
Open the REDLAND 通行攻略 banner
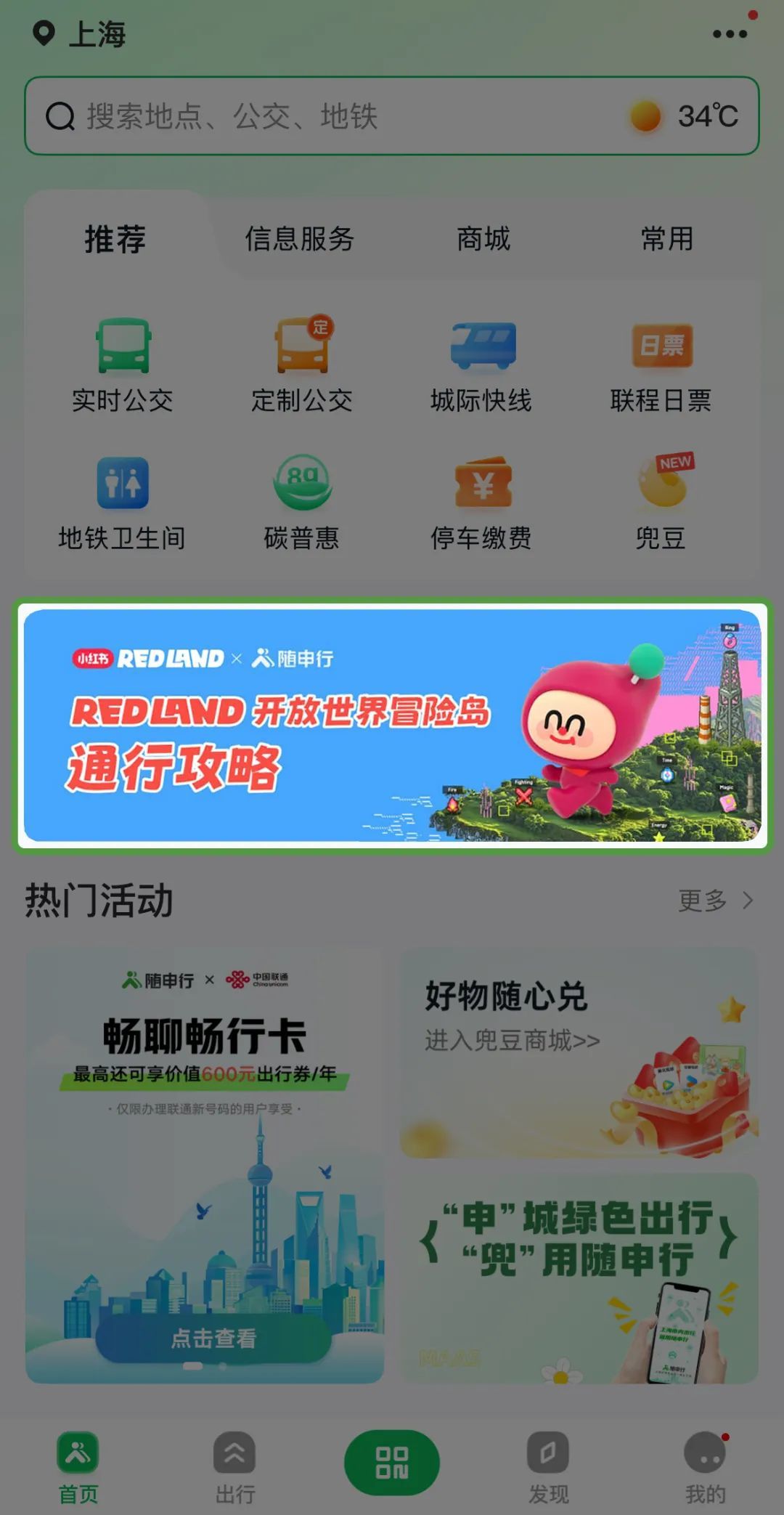pos(392,725)
